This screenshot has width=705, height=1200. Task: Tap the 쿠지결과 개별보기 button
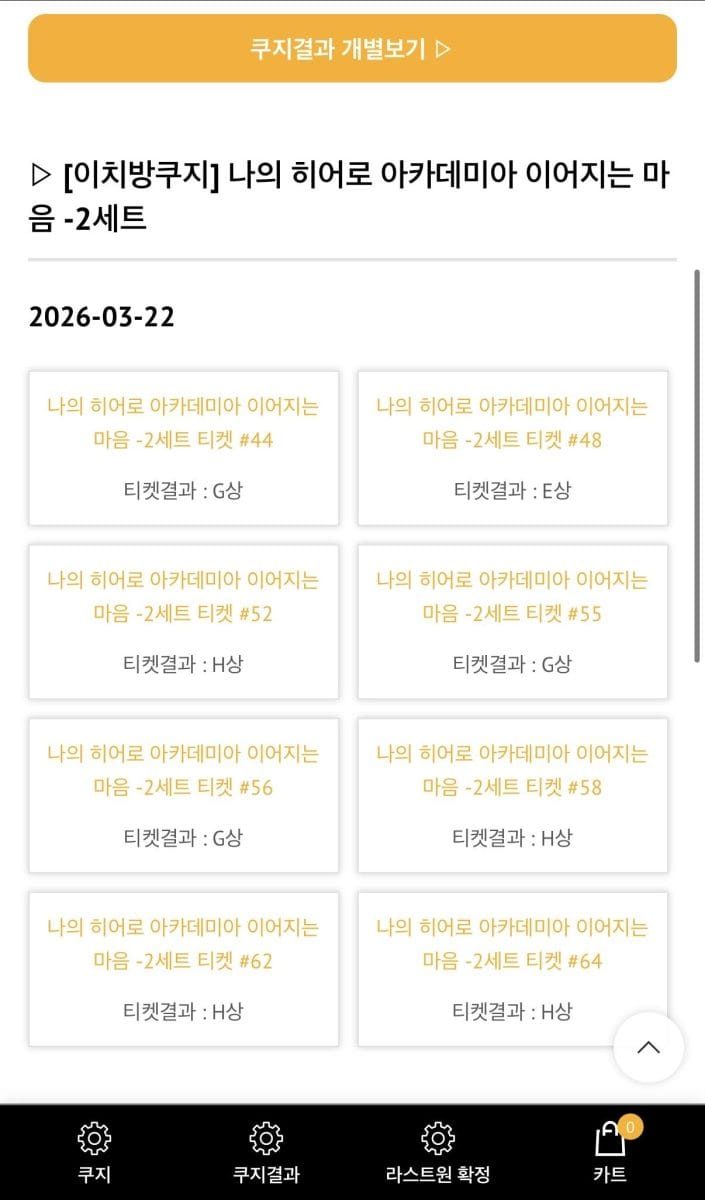[352, 48]
